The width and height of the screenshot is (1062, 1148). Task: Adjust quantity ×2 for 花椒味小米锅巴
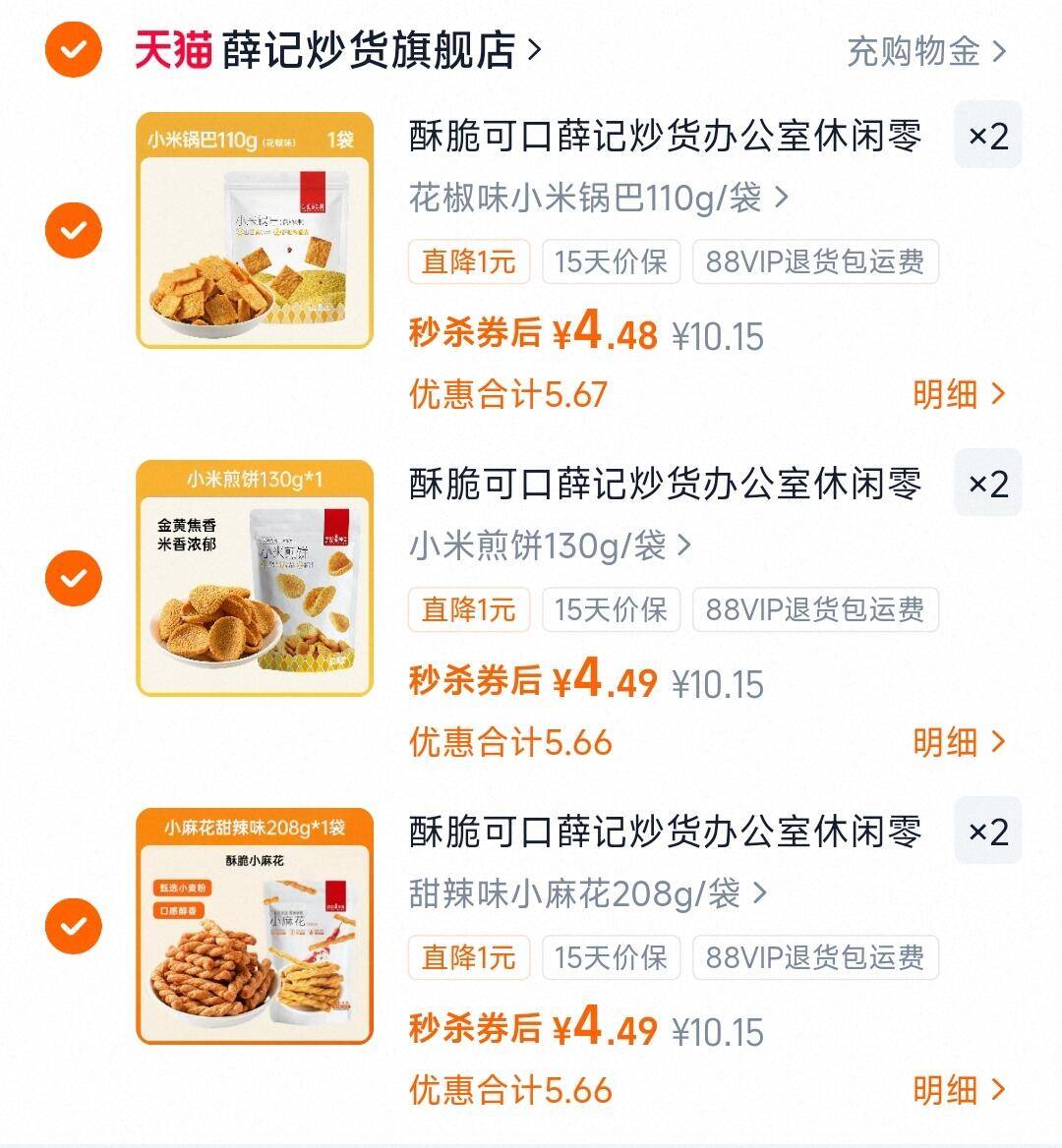point(987,136)
